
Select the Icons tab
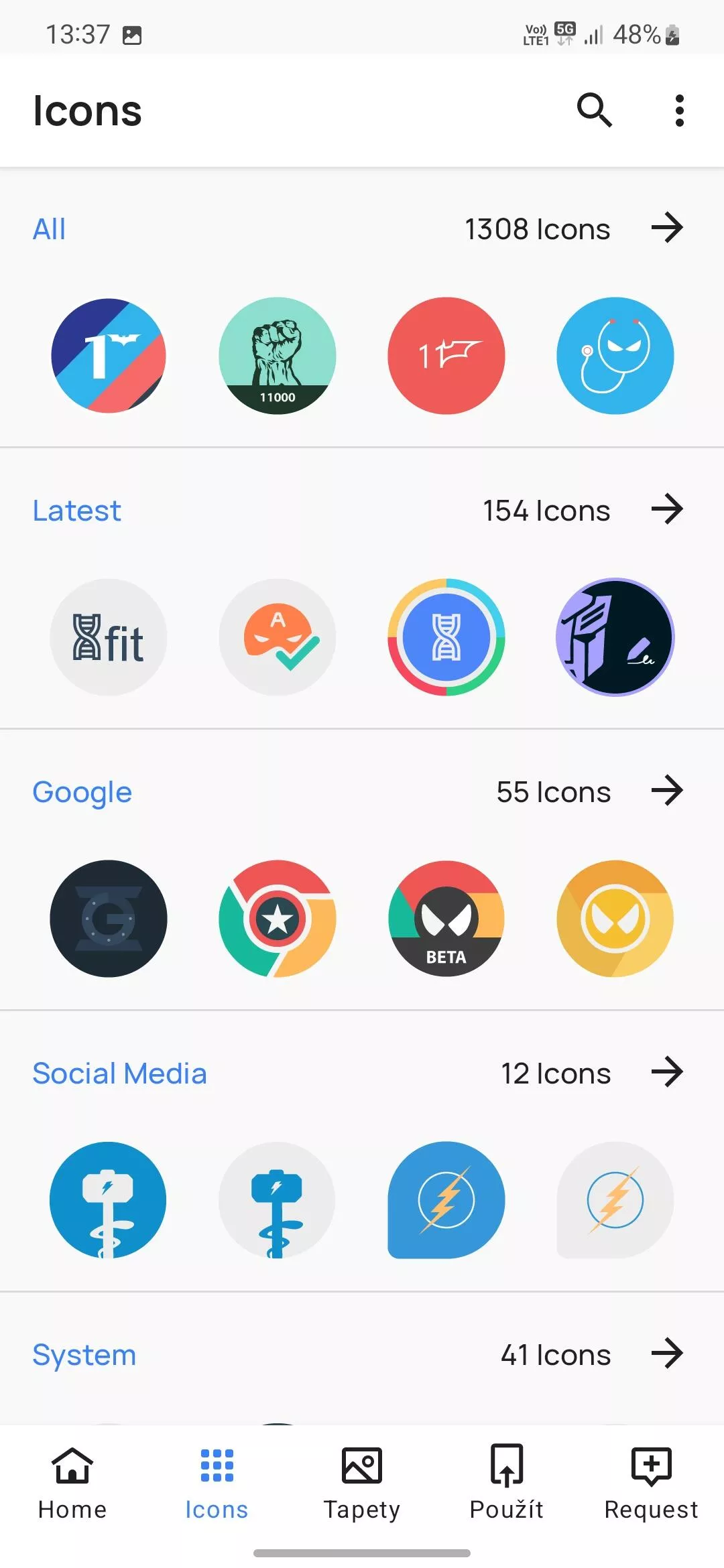[x=217, y=1482]
